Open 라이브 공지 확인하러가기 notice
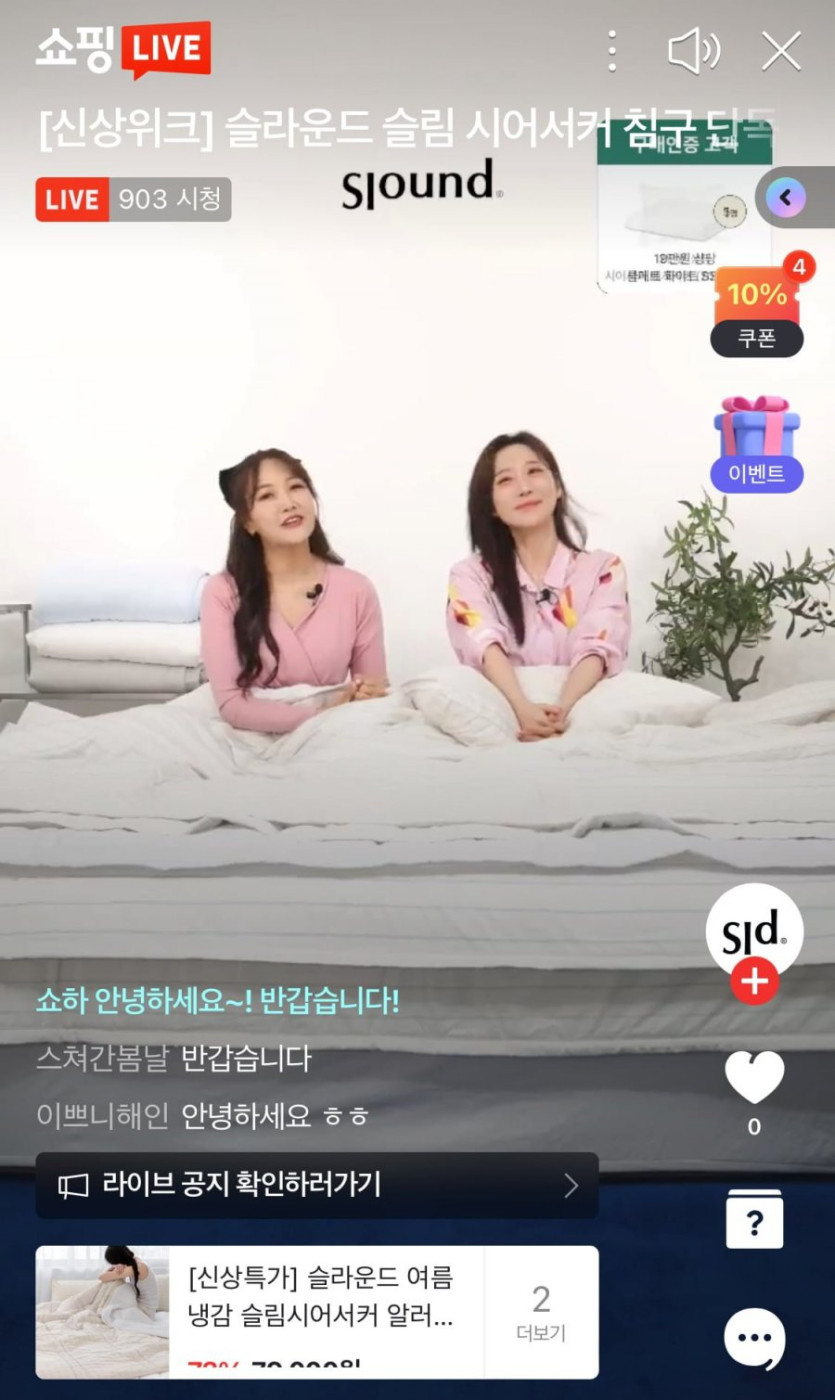This screenshot has width=835, height=1400. point(317,1186)
